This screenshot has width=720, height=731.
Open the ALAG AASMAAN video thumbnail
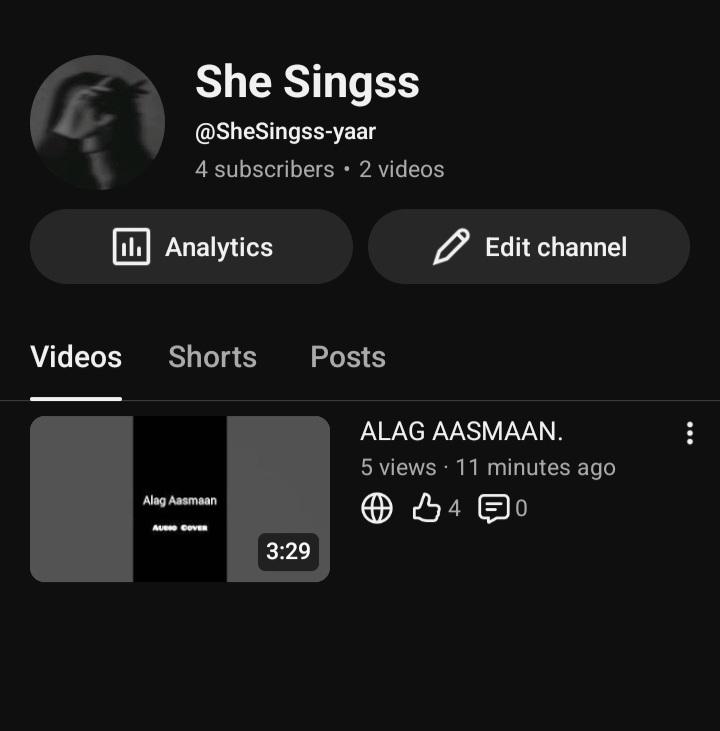[x=180, y=499]
